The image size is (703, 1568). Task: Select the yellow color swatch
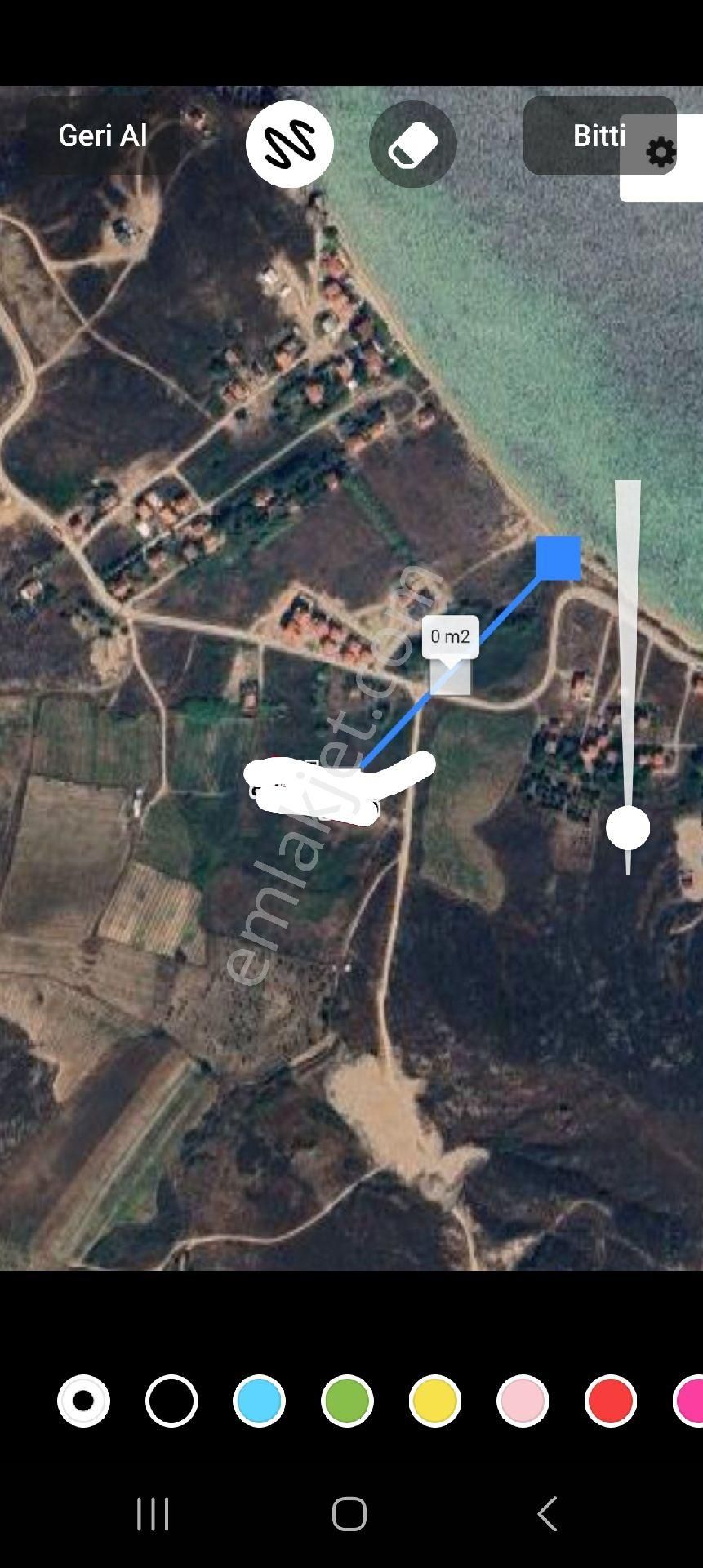pos(434,1401)
